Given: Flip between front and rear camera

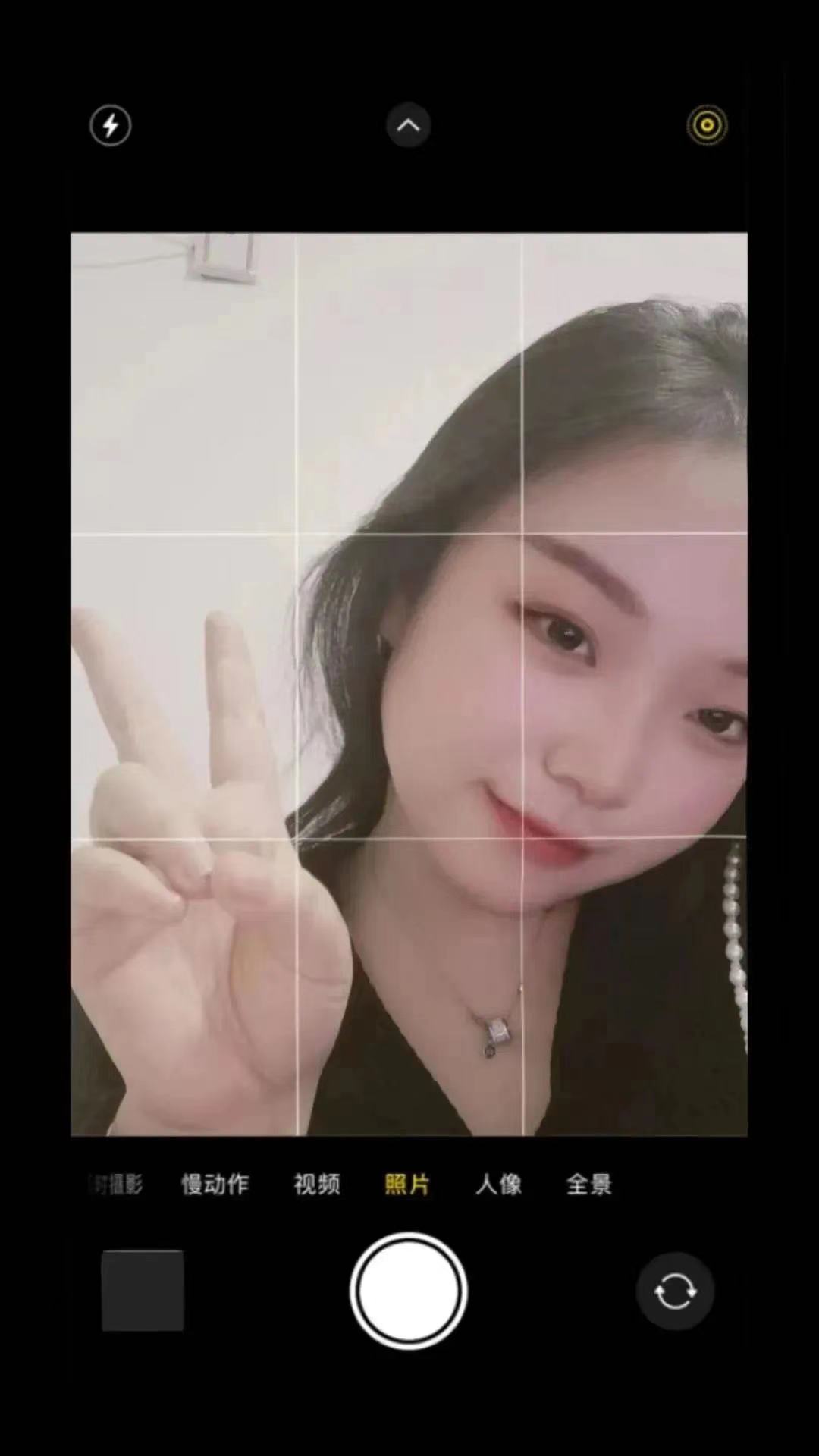Looking at the screenshot, I should point(675,1291).
